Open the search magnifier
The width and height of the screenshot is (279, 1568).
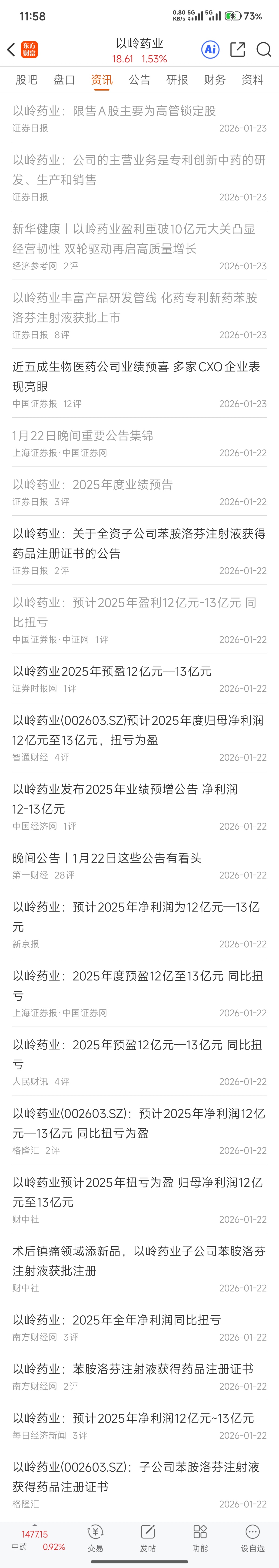click(x=264, y=50)
